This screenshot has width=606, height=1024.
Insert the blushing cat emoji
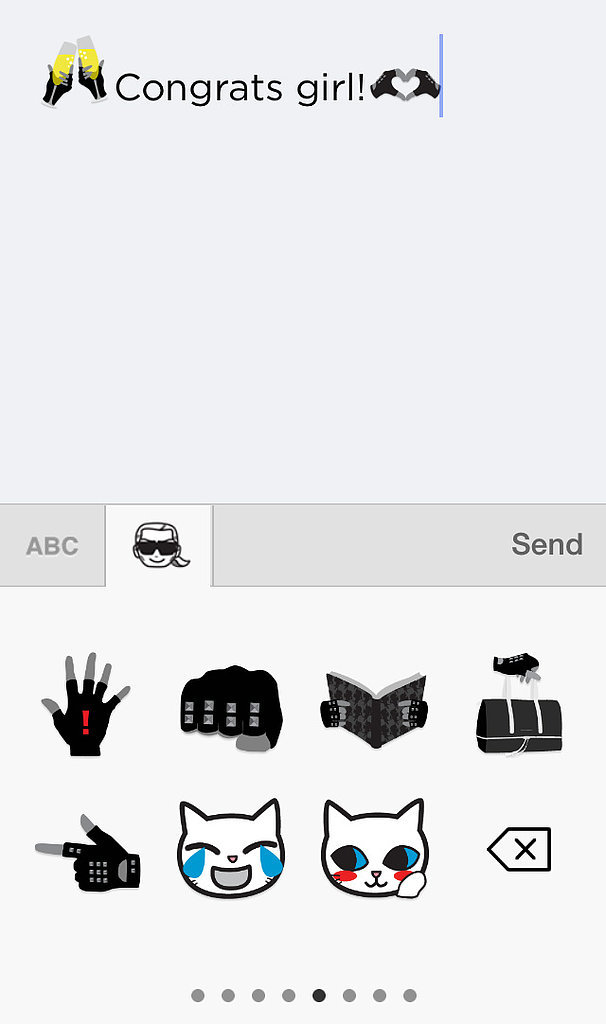[x=375, y=851]
